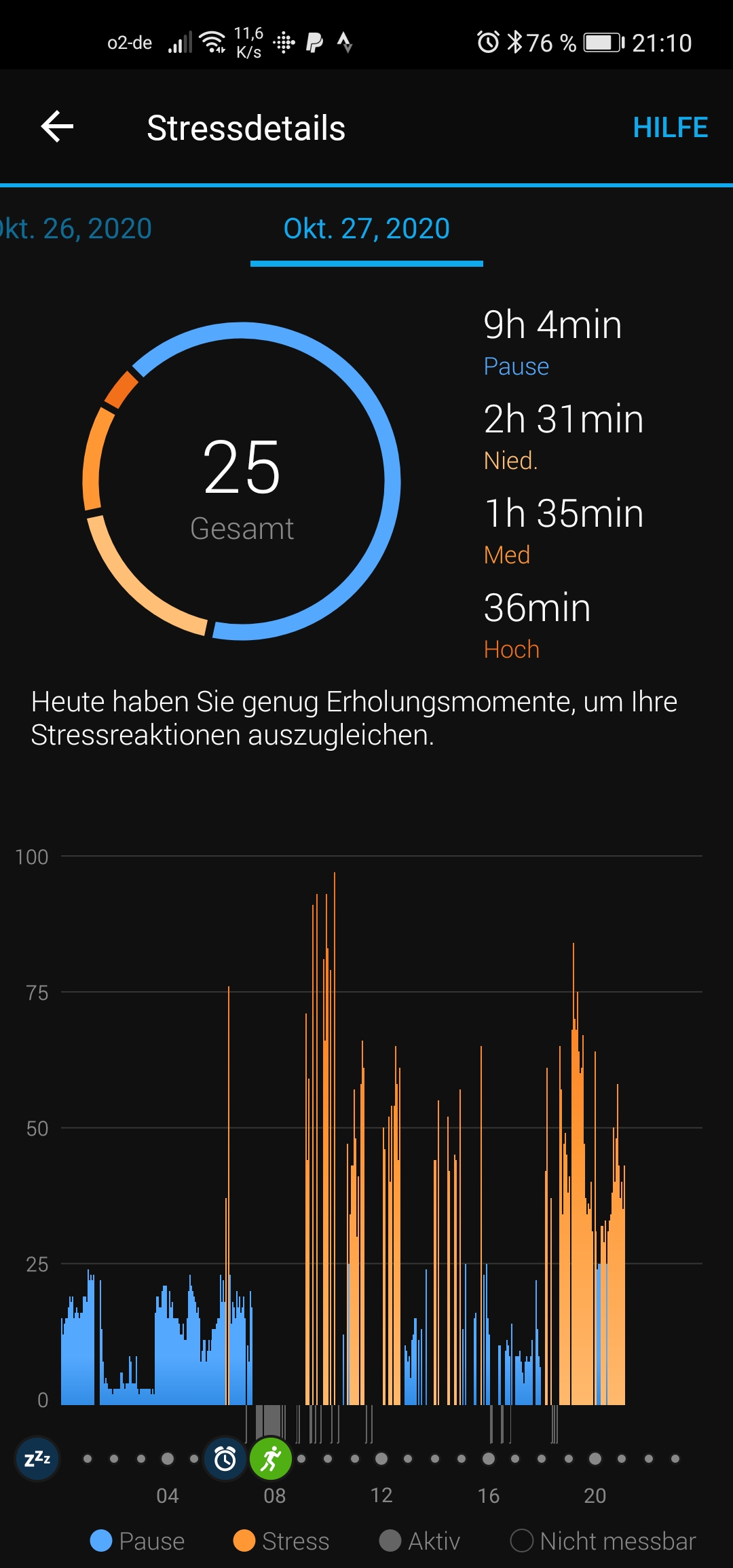The height and width of the screenshot is (1568, 733).
Task: Go back from Stressdetails
Action: pos(57,127)
